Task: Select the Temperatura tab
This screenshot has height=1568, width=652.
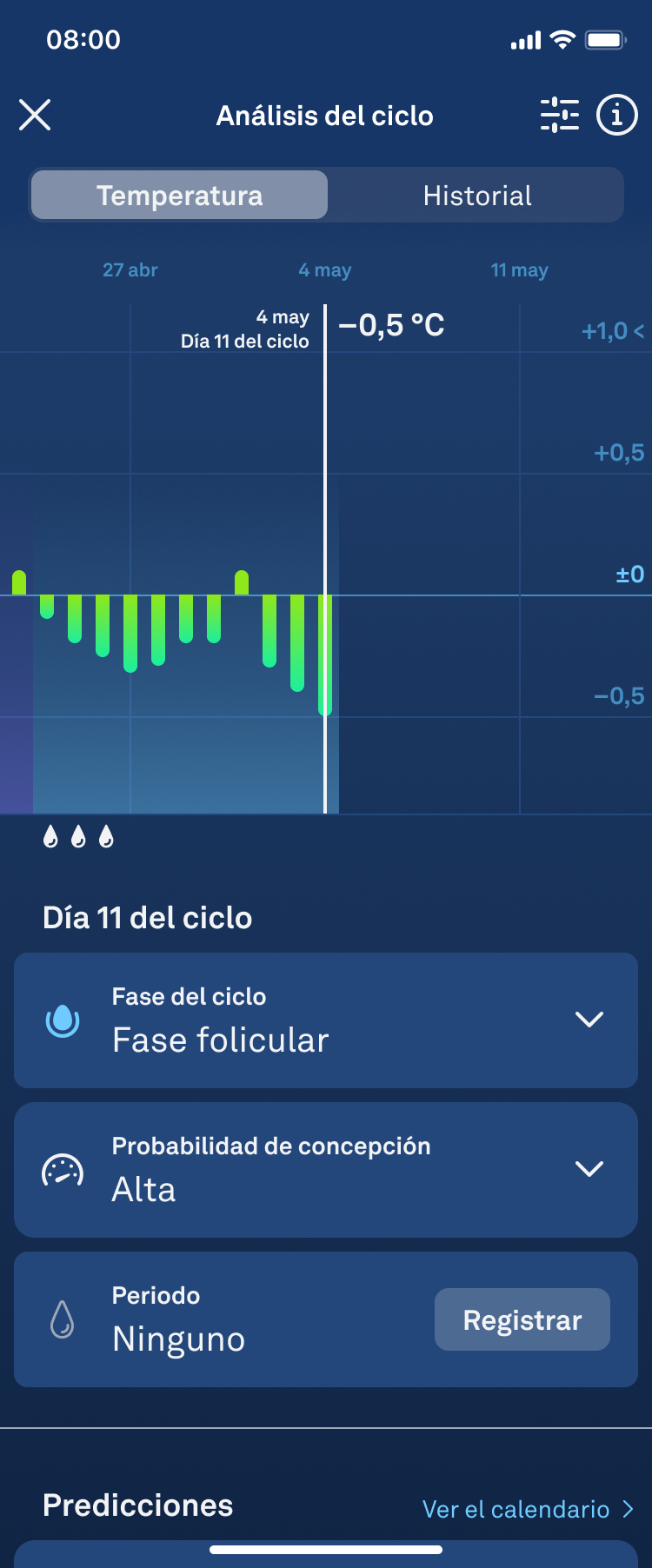Action: coord(180,196)
